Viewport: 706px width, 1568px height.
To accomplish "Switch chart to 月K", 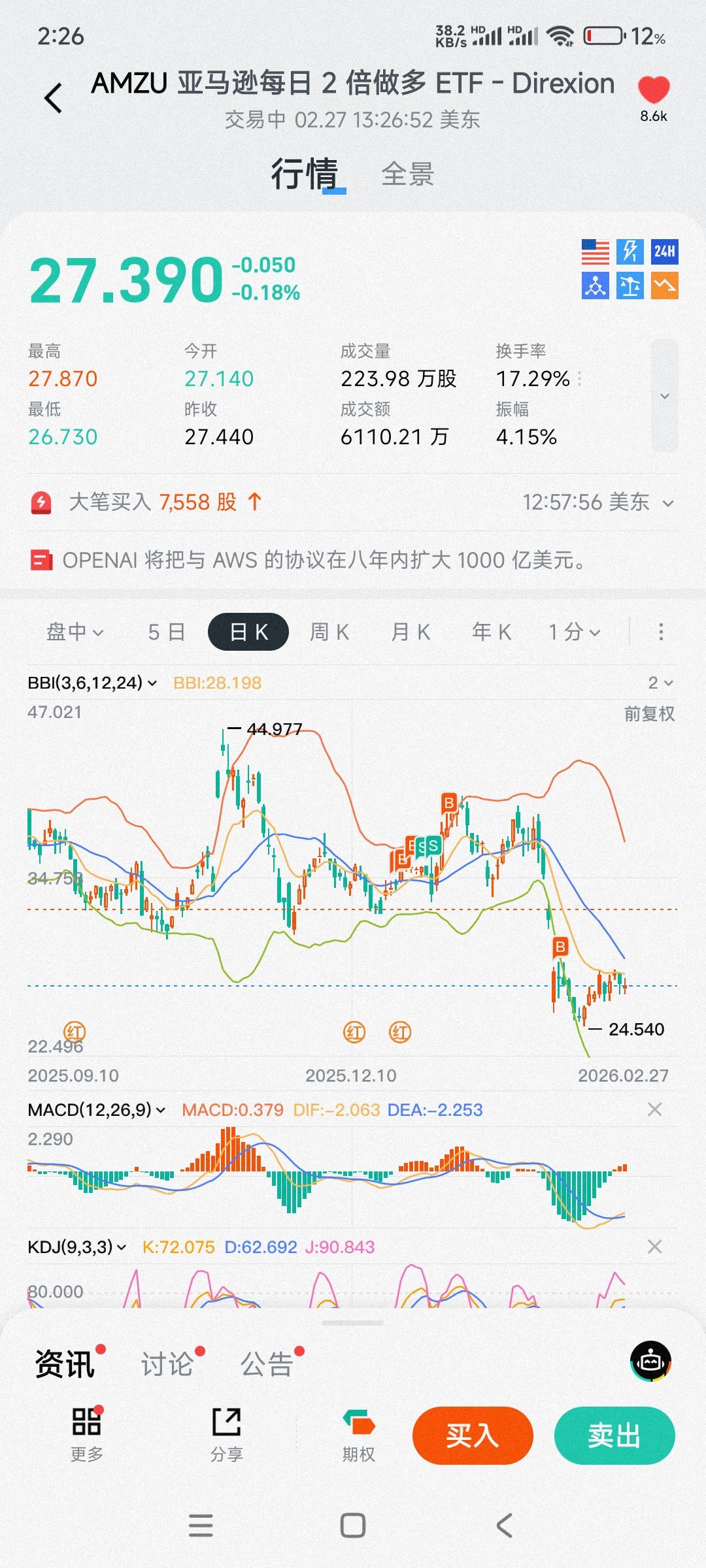I will (411, 632).
